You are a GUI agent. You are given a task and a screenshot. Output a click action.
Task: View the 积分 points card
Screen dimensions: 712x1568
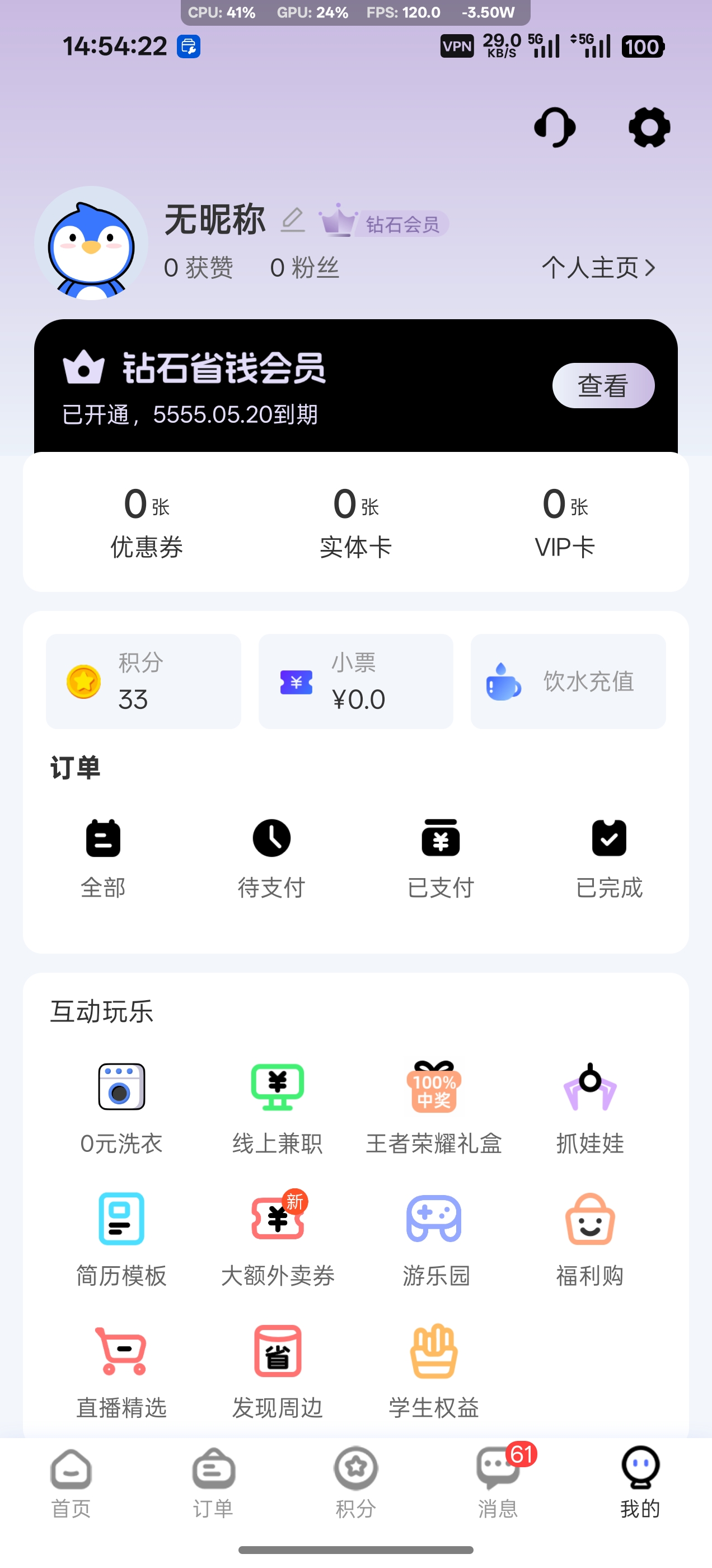click(x=144, y=681)
